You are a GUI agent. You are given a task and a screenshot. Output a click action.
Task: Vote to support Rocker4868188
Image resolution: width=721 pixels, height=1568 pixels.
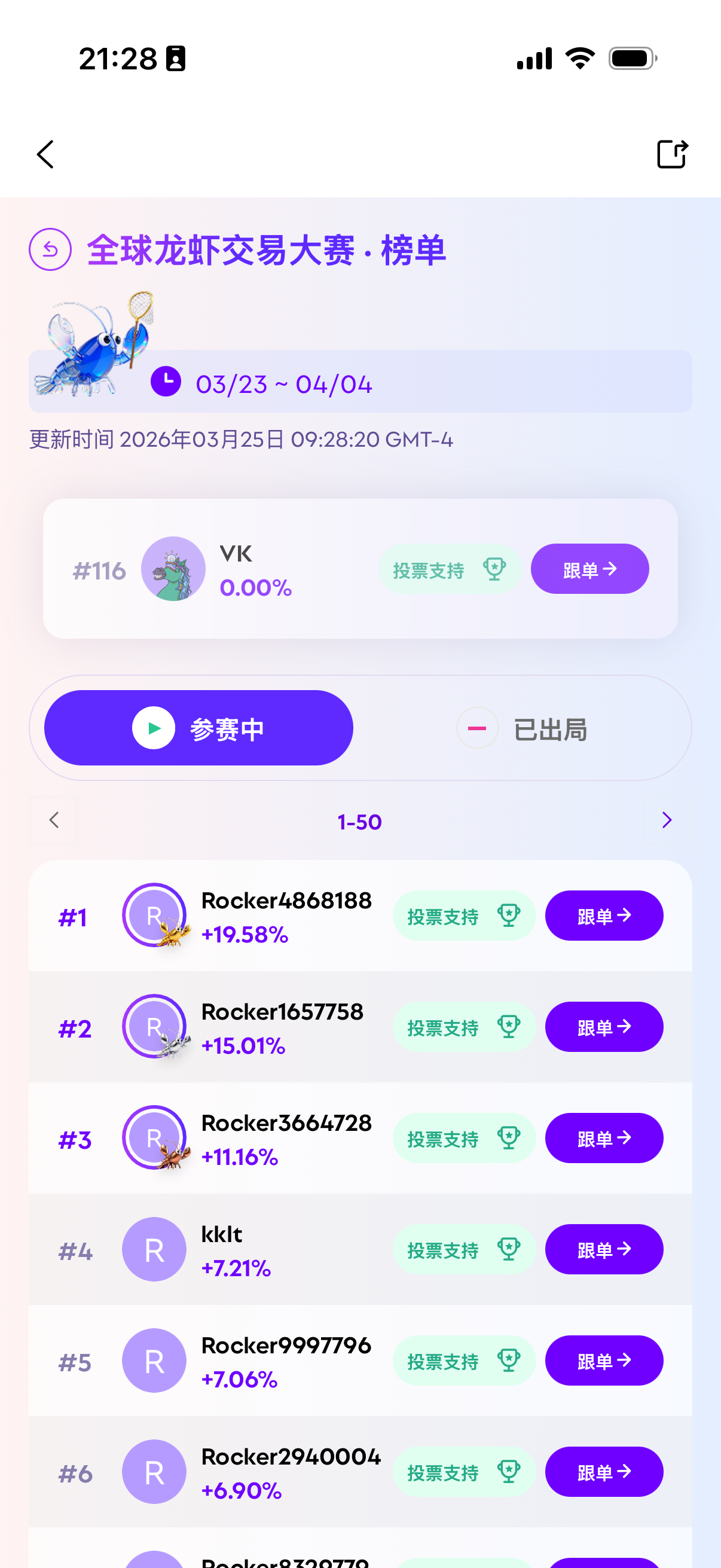tap(463, 916)
